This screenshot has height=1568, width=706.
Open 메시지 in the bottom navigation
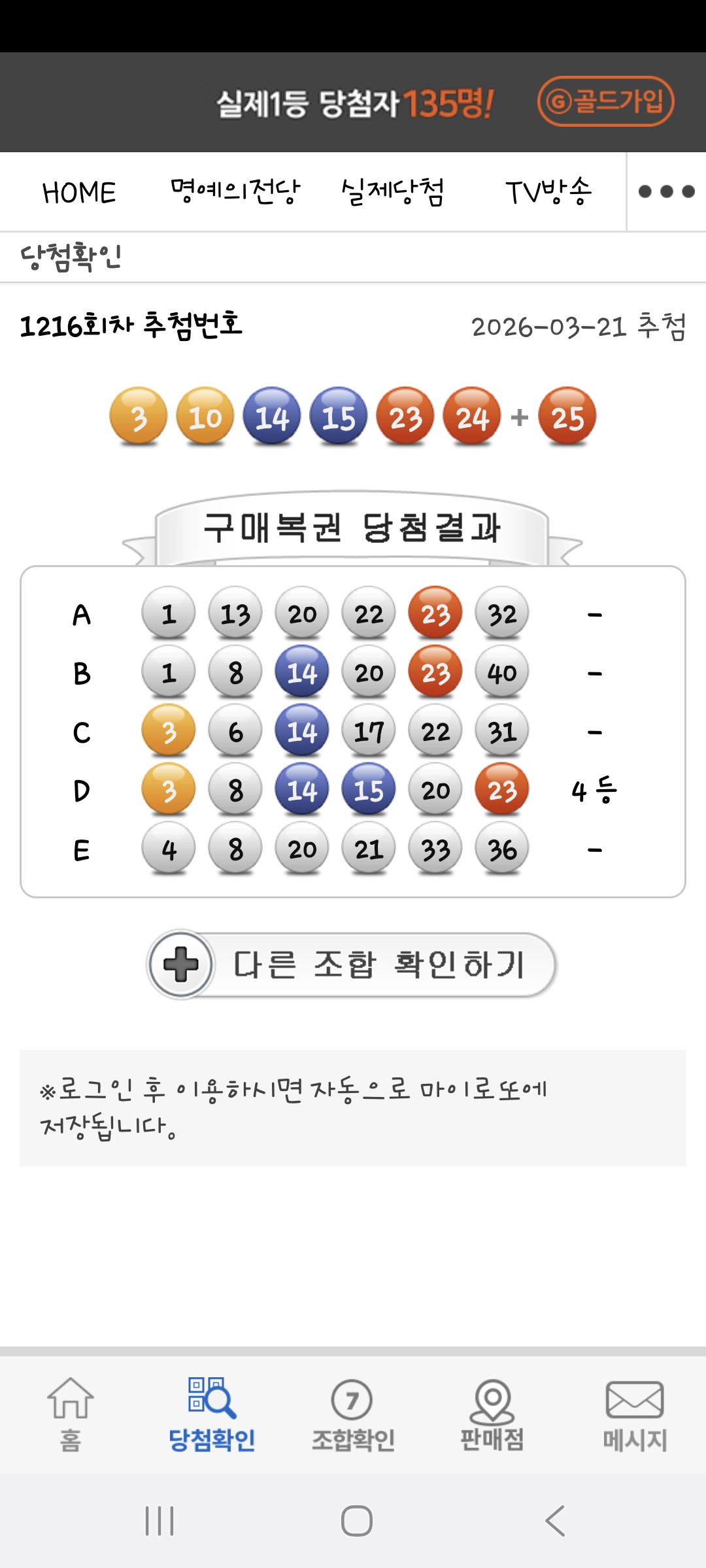tap(635, 1414)
